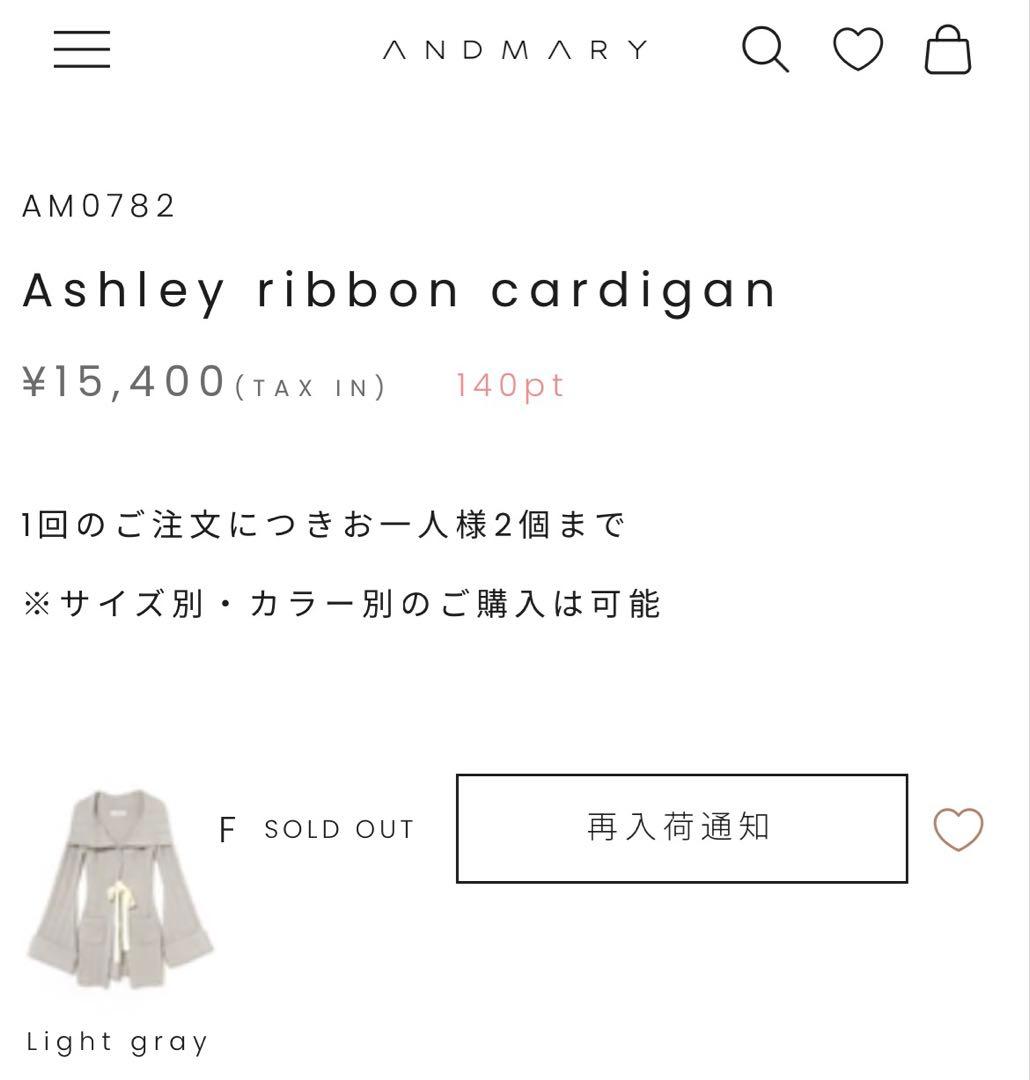Select the Ashley ribbon cardigan product title
Image resolution: width=1030 pixels, height=1080 pixels.
(398, 289)
